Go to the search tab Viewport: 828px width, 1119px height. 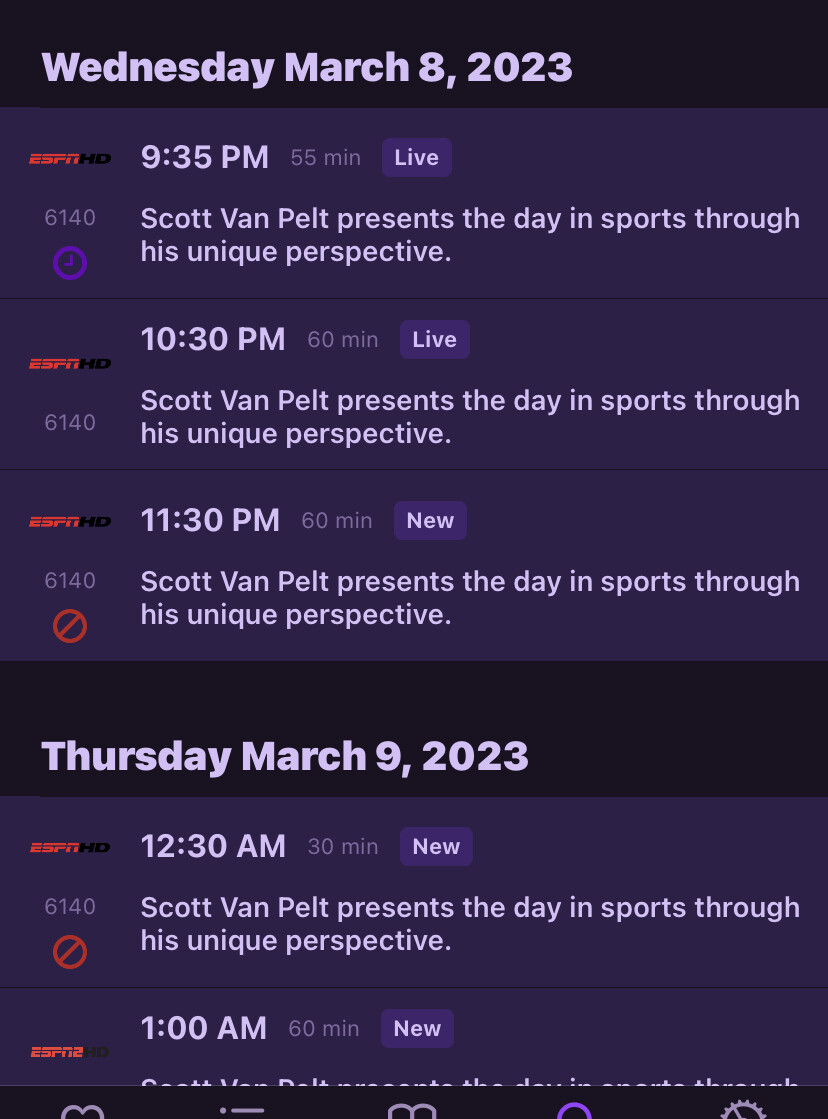574,1108
